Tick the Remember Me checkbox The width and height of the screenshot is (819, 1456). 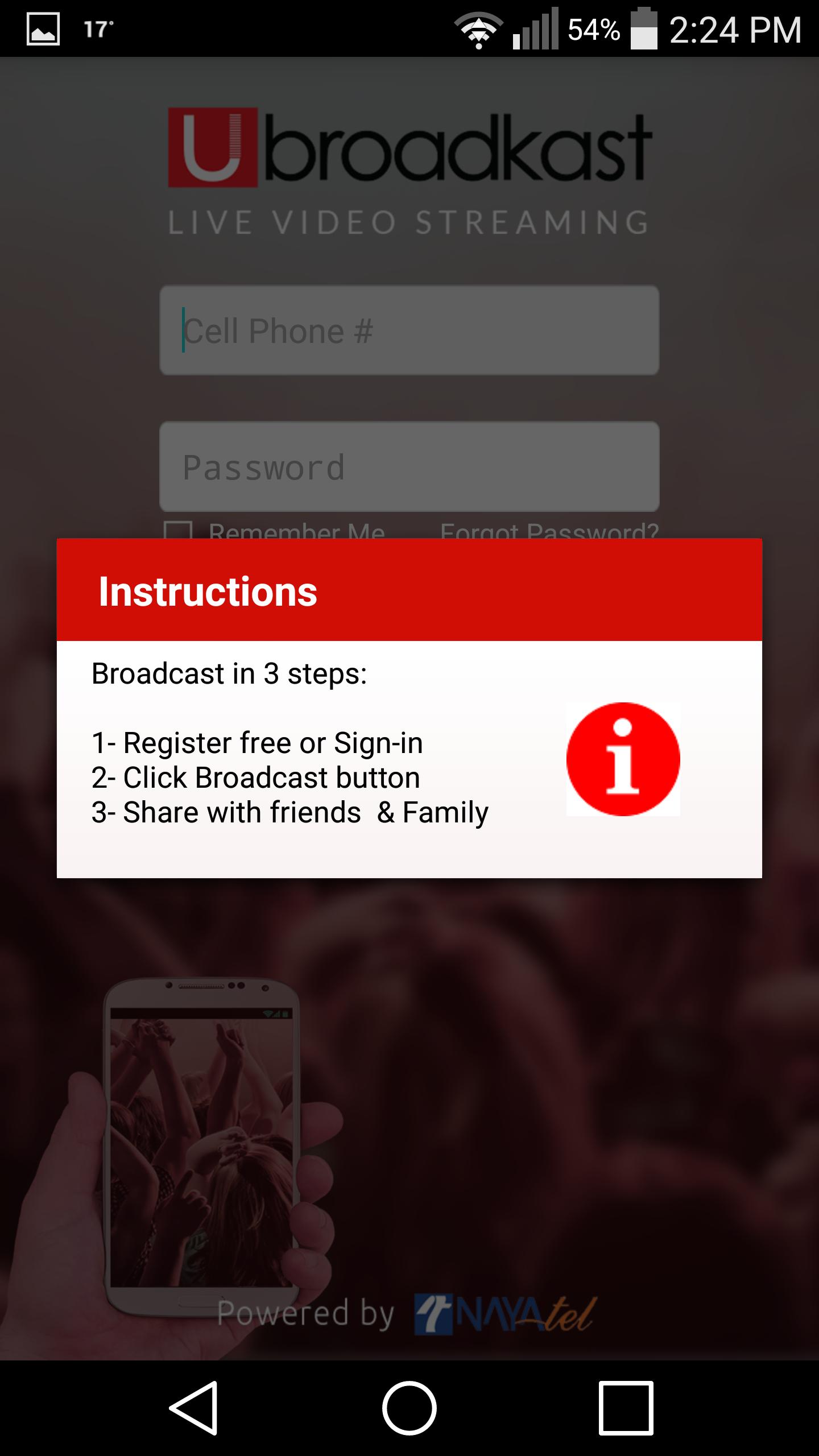pyautogui.click(x=178, y=530)
